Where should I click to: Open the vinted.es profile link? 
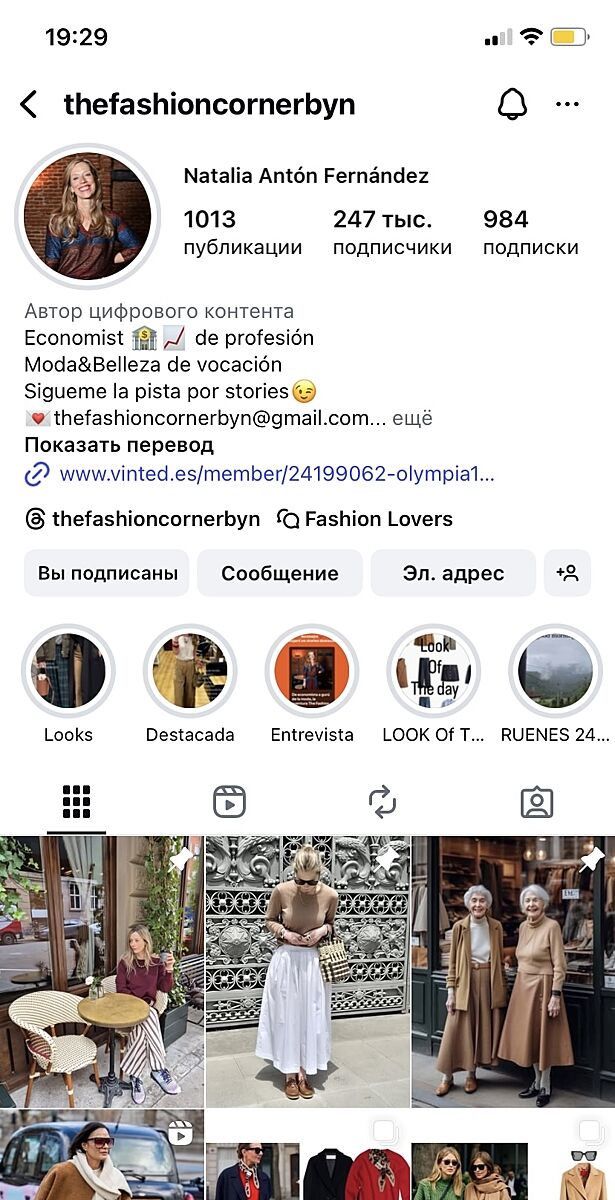(x=276, y=474)
